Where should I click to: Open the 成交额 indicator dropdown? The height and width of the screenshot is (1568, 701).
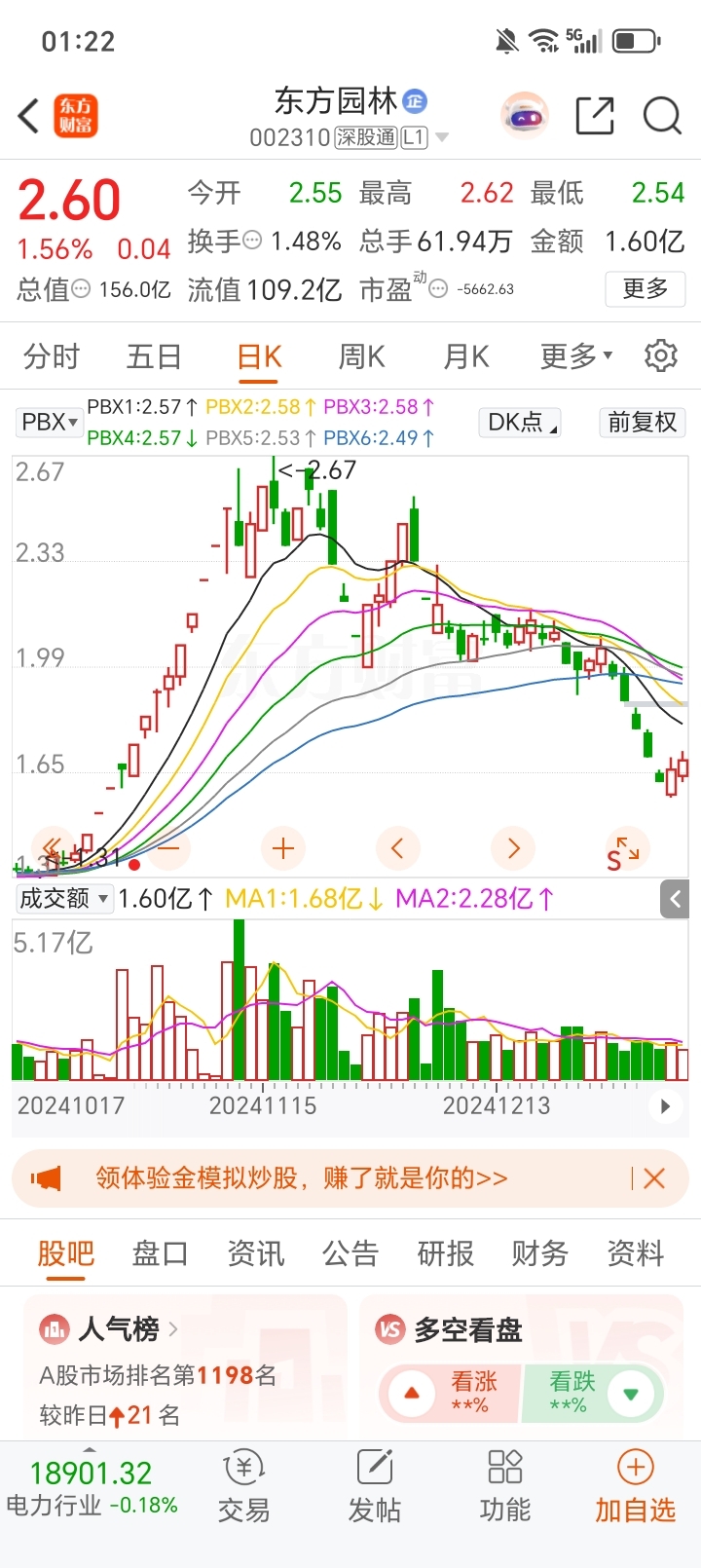coord(64,898)
